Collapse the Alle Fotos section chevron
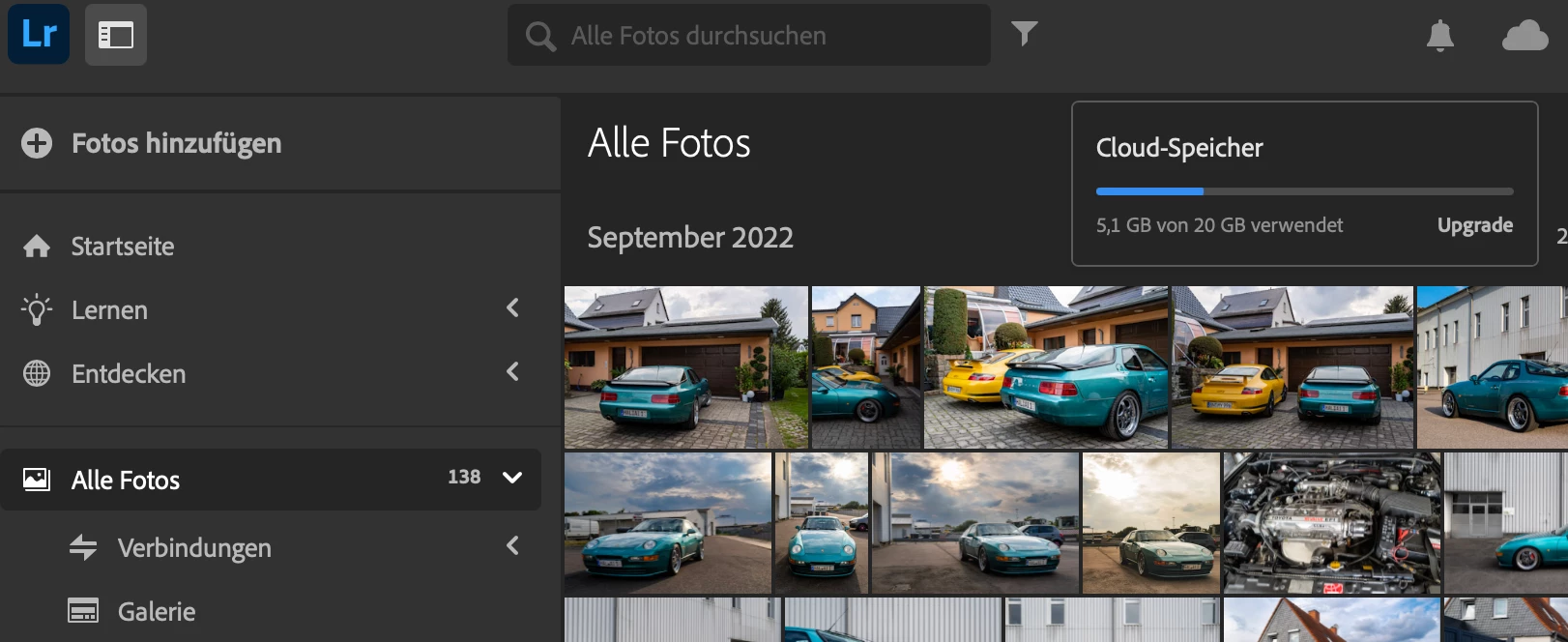Viewport: 1568px width, 642px height. tap(512, 478)
